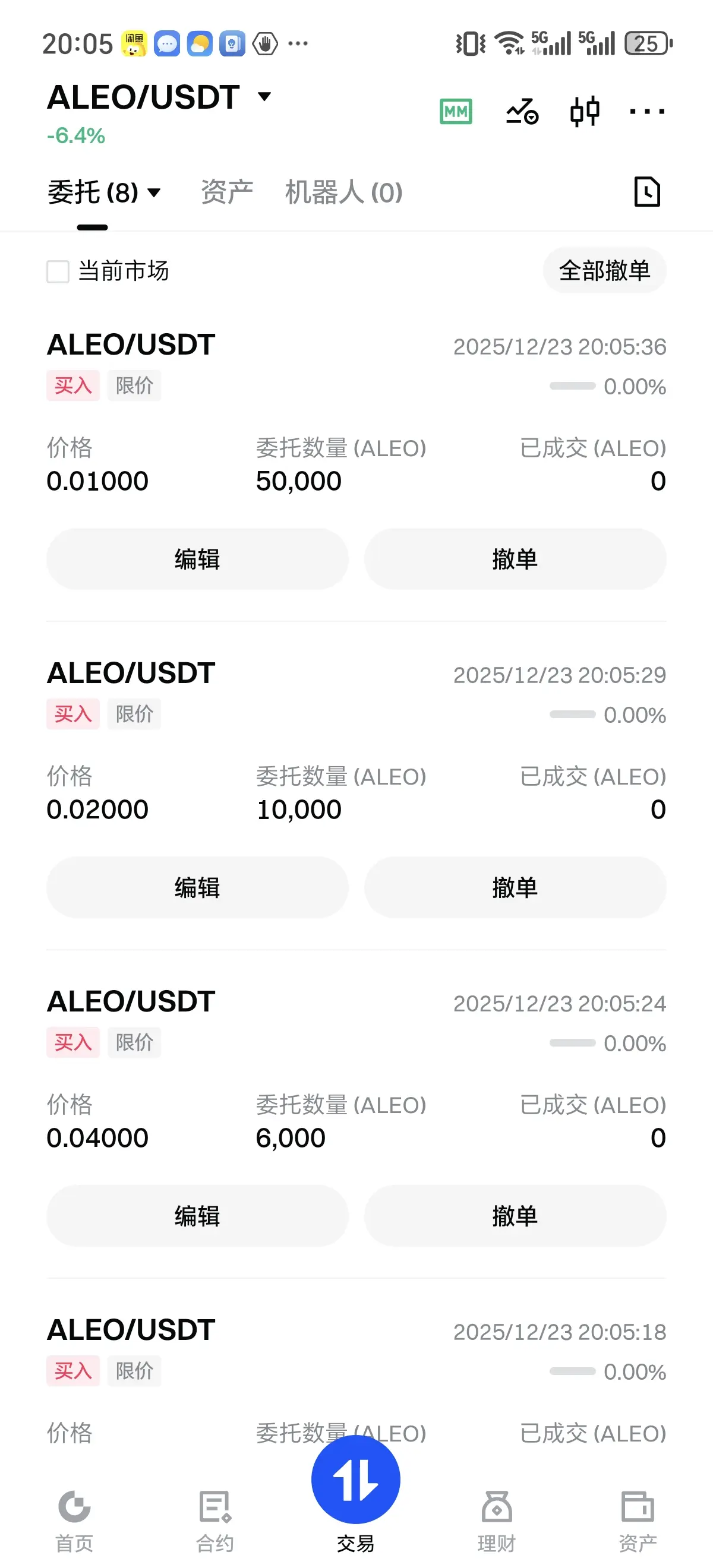
Task: Open the price alert chart icon
Action: coord(522,112)
